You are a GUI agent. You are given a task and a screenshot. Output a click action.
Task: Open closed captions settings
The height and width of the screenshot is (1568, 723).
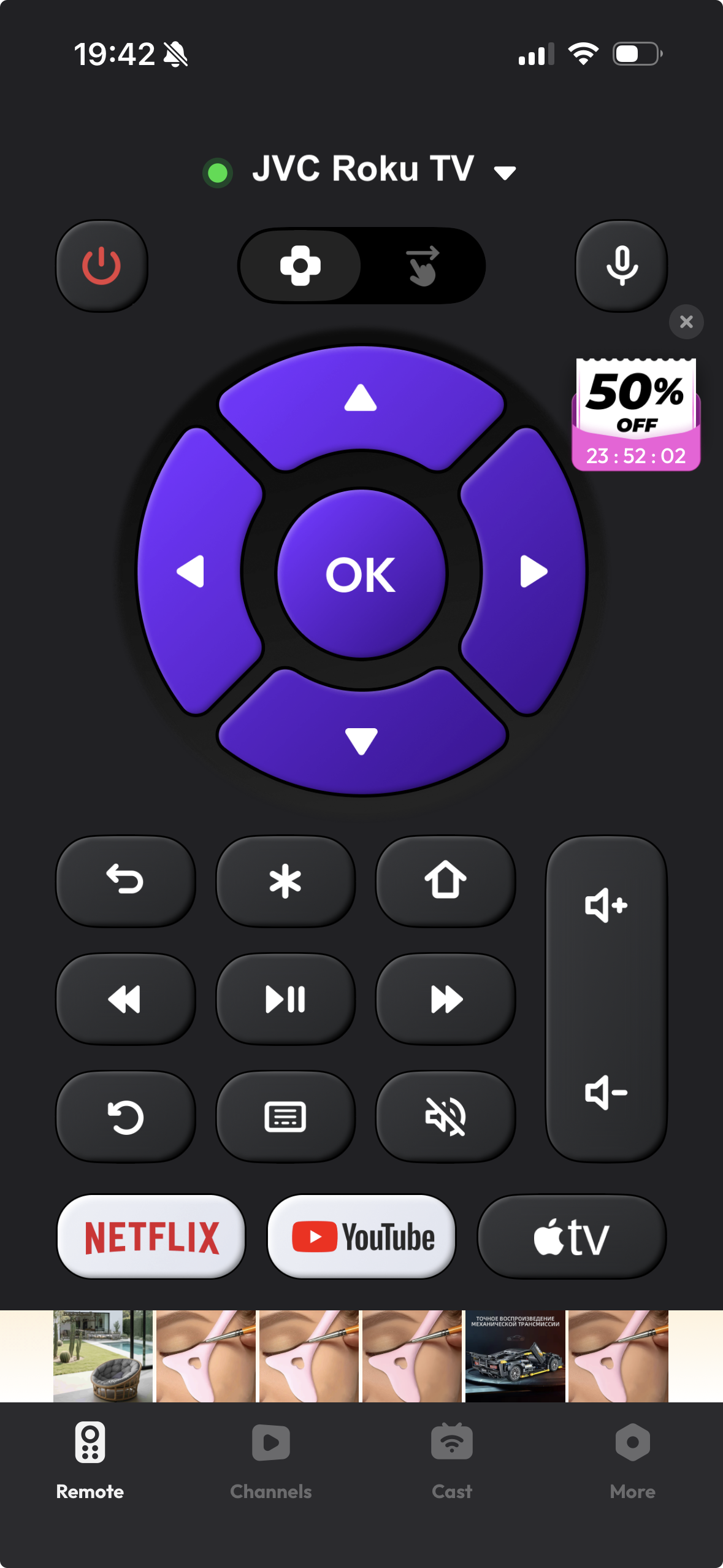coord(285,1116)
